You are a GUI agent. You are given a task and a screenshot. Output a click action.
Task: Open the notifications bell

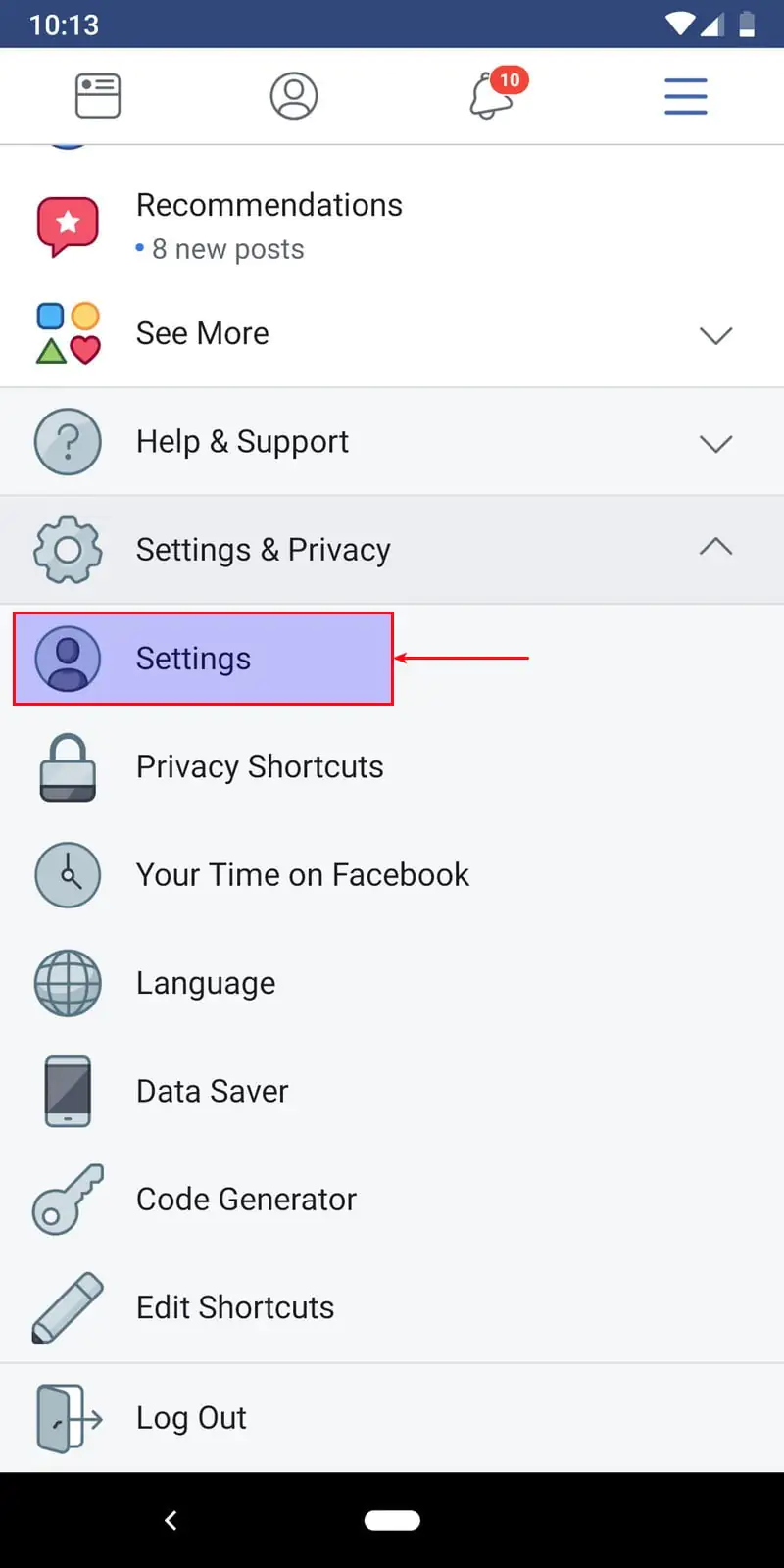click(x=492, y=96)
